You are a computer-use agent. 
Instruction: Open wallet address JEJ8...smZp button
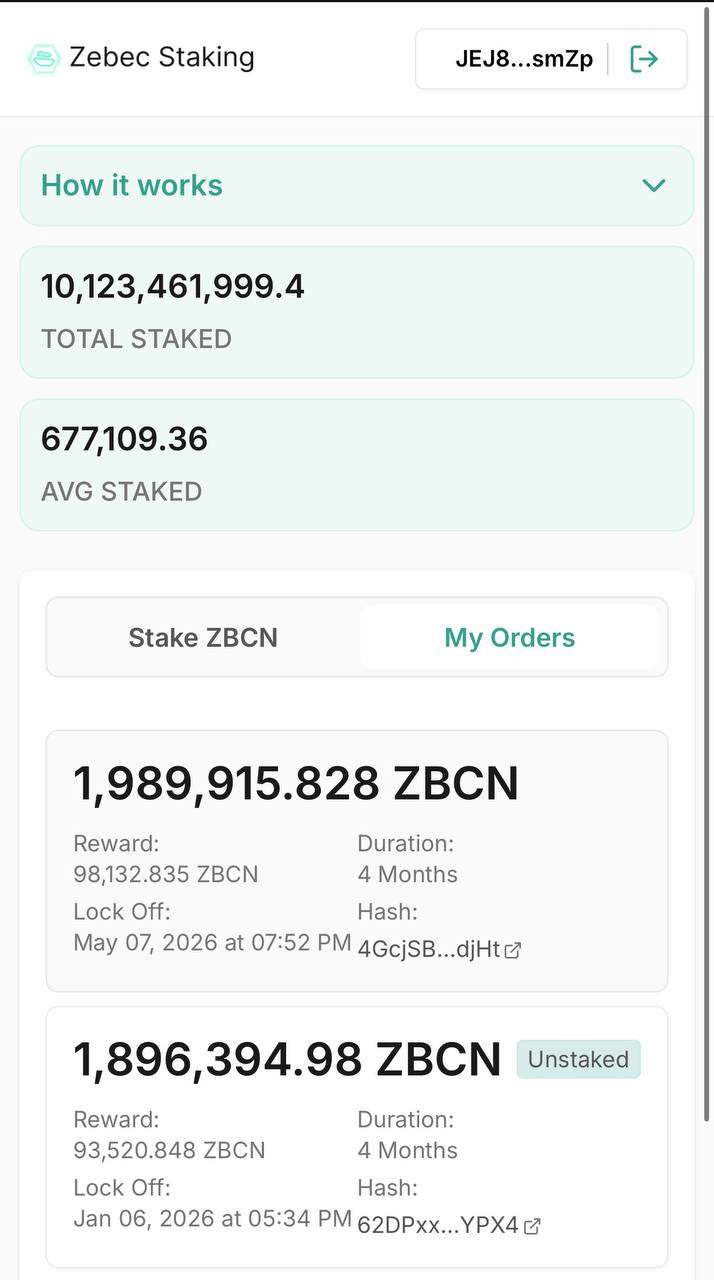point(523,59)
